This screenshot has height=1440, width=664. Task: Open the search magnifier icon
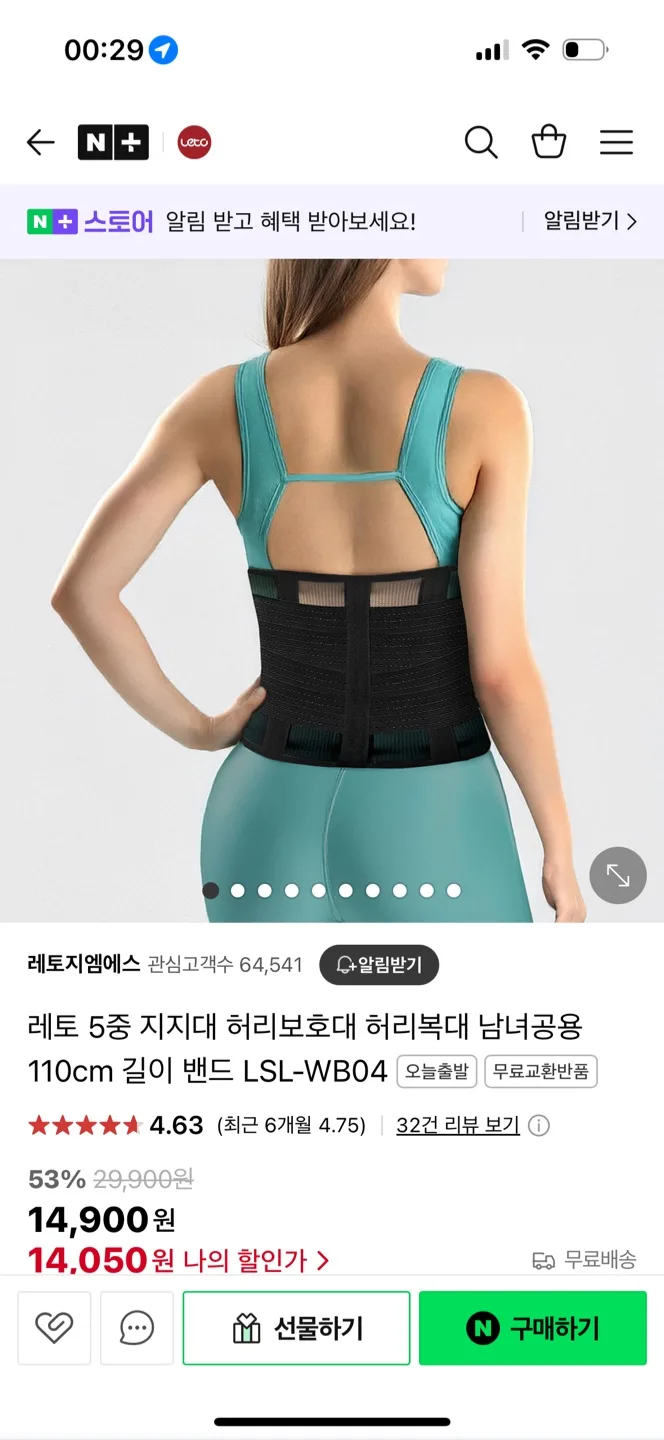(x=481, y=143)
